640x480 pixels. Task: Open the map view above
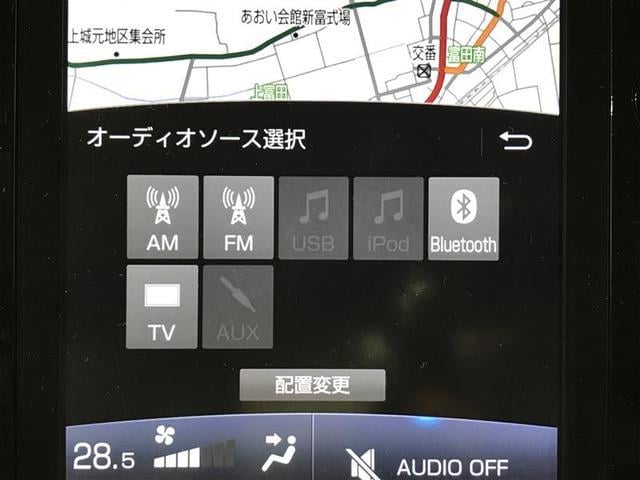312,50
